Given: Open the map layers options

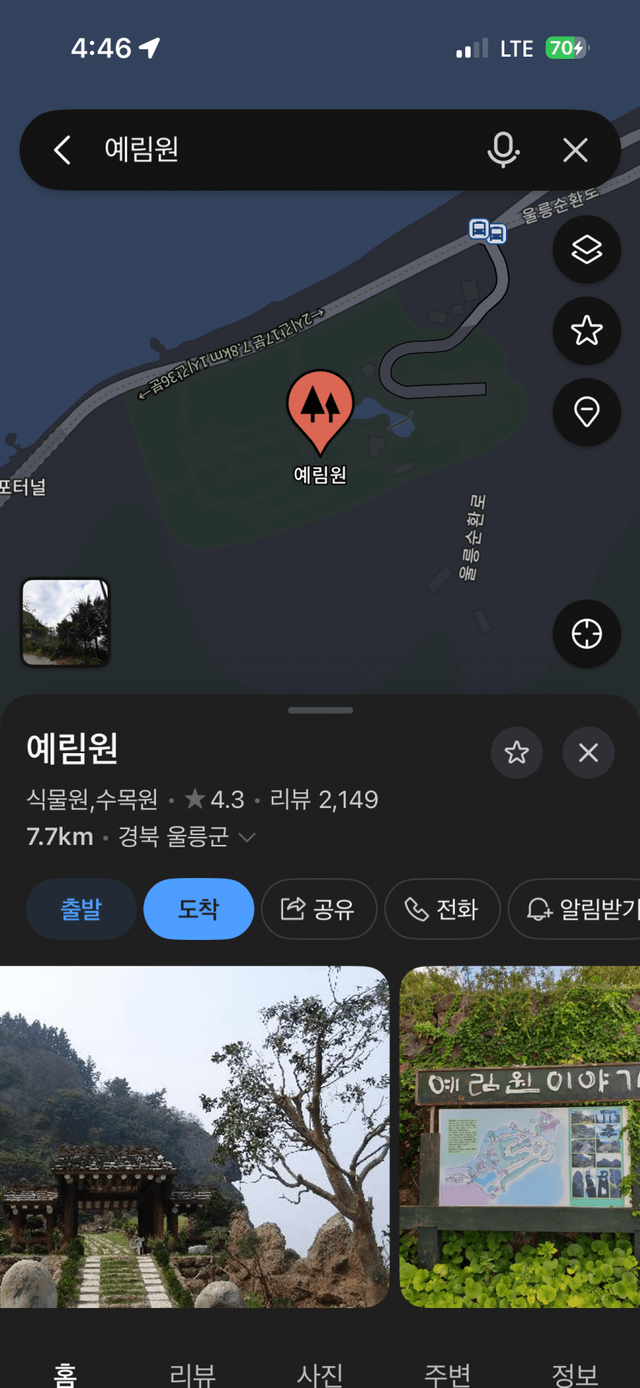Looking at the screenshot, I should (x=586, y=250).
